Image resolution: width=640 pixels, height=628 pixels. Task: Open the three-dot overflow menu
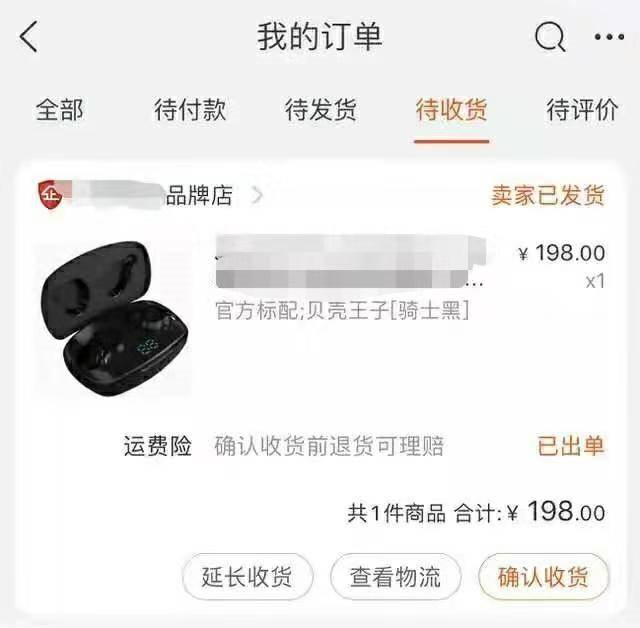coord(608,38)
